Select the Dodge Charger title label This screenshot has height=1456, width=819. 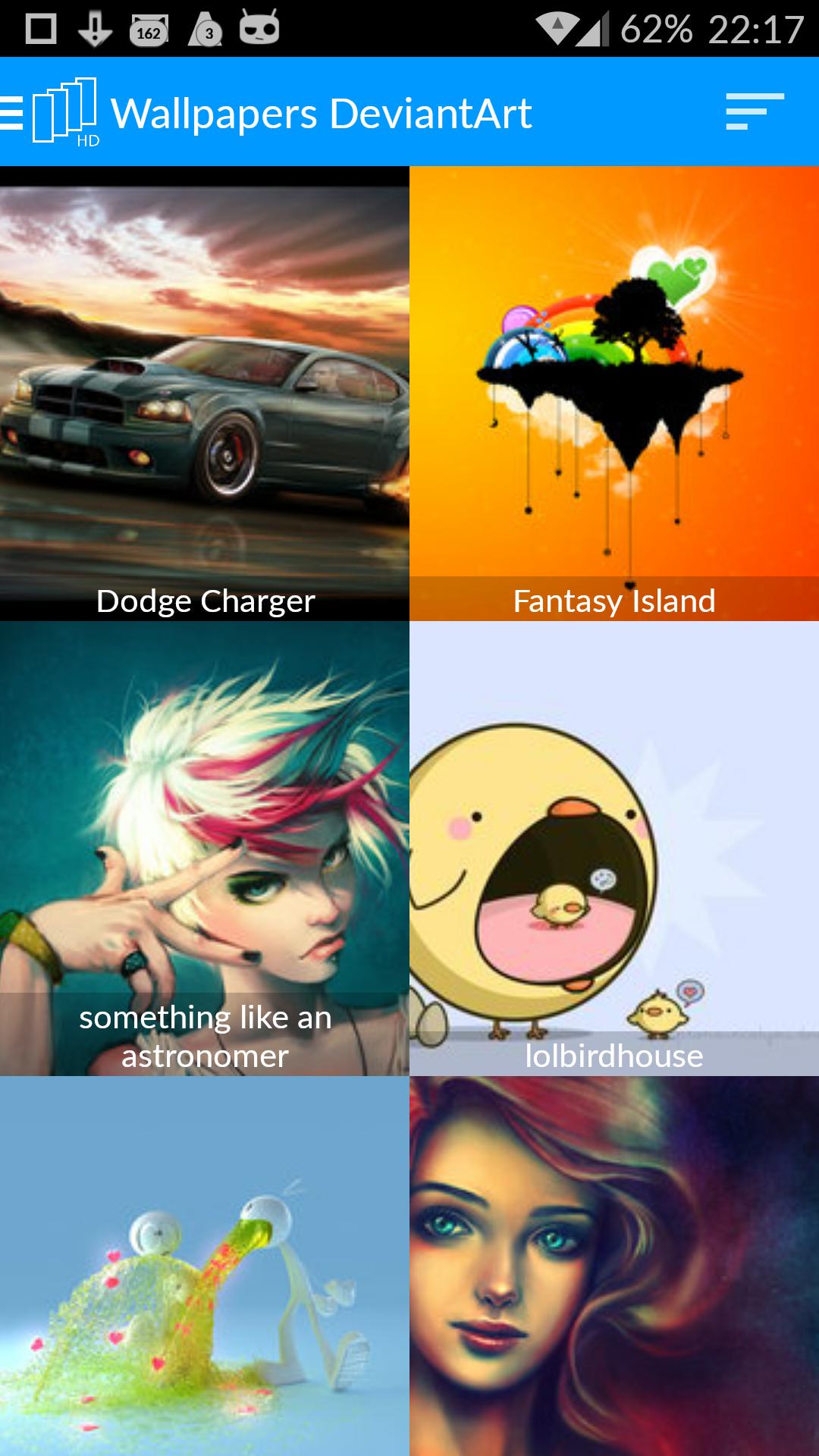pyautogui.click(x=205, y=601)
